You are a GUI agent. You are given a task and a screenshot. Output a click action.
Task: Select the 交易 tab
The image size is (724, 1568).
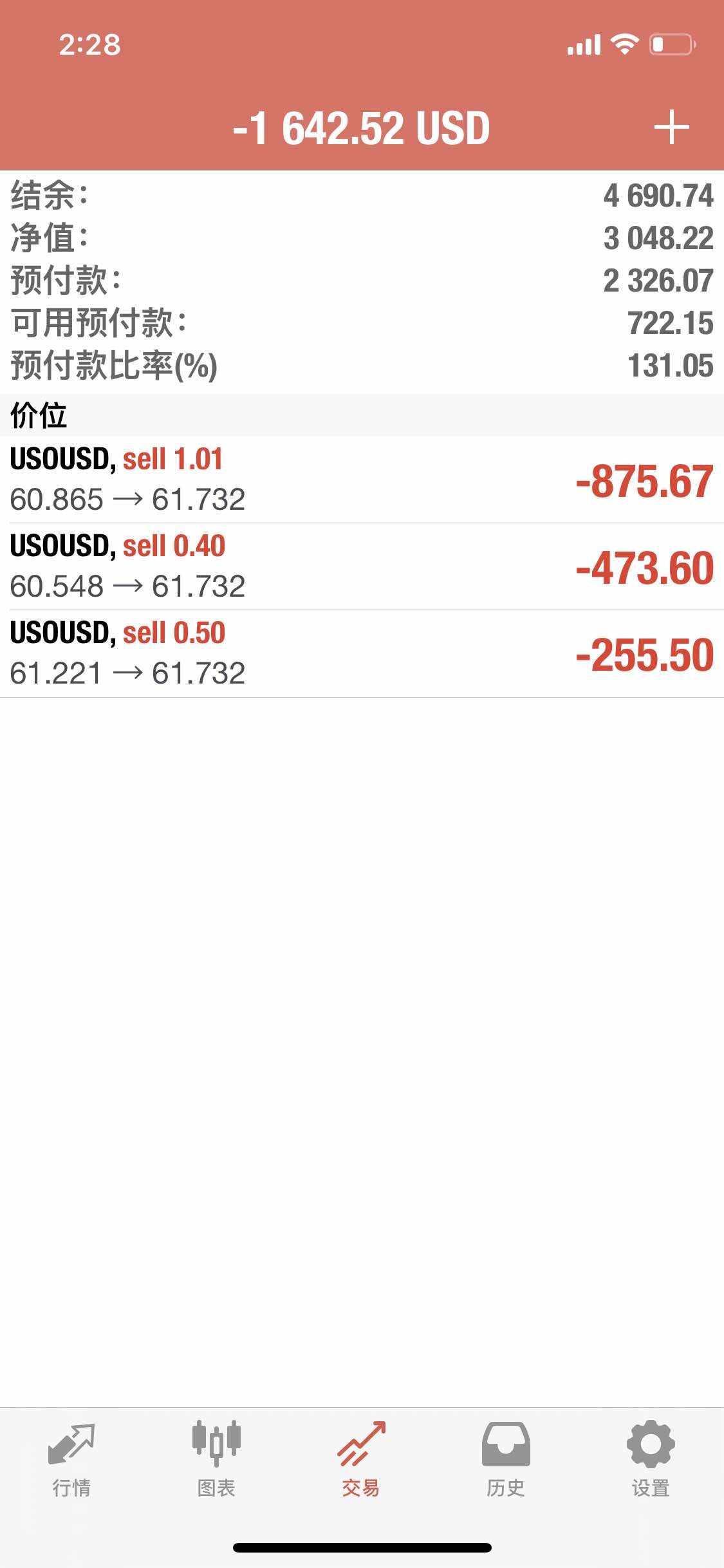(361, 1459)
